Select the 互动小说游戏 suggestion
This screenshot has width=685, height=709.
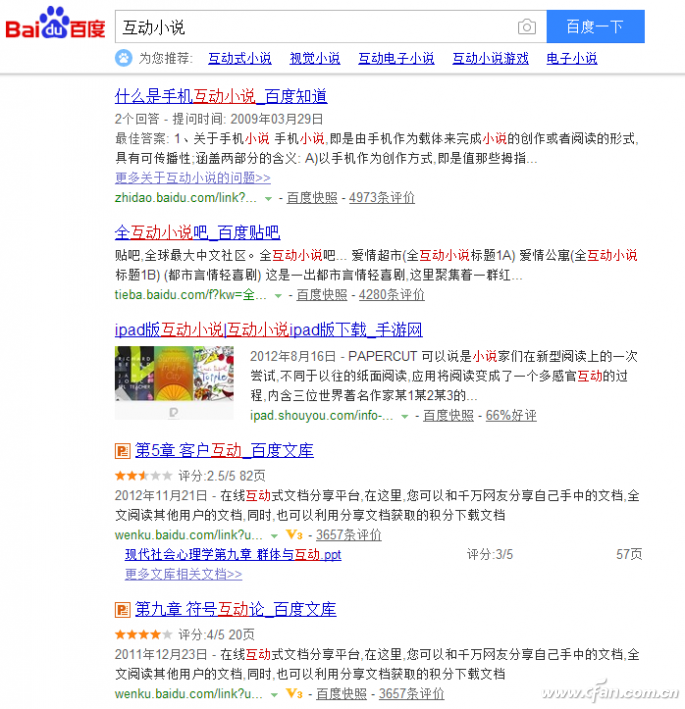click(x=490, y=59)
